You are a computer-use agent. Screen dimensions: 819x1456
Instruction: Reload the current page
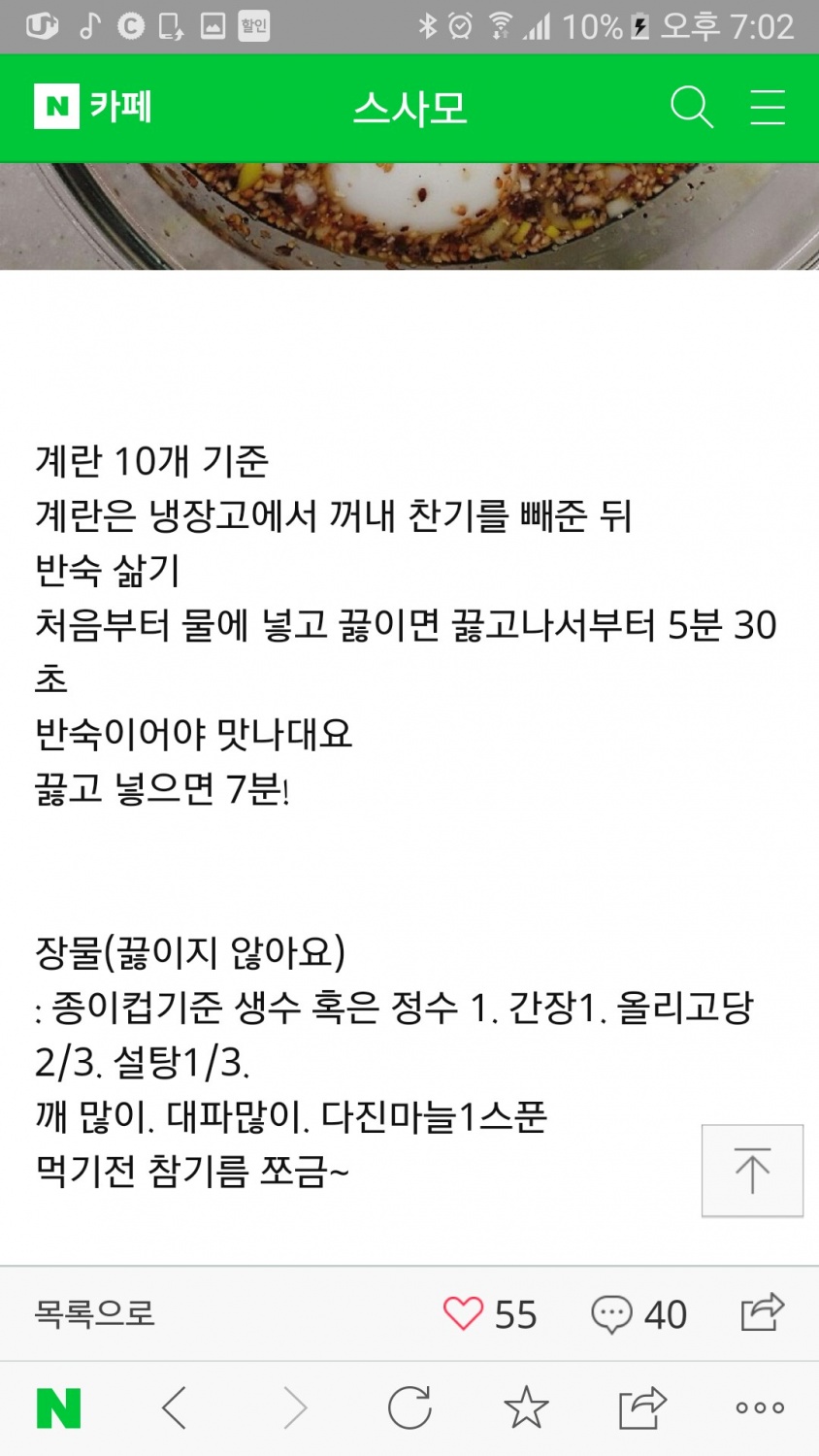(x=409, y=1408)
